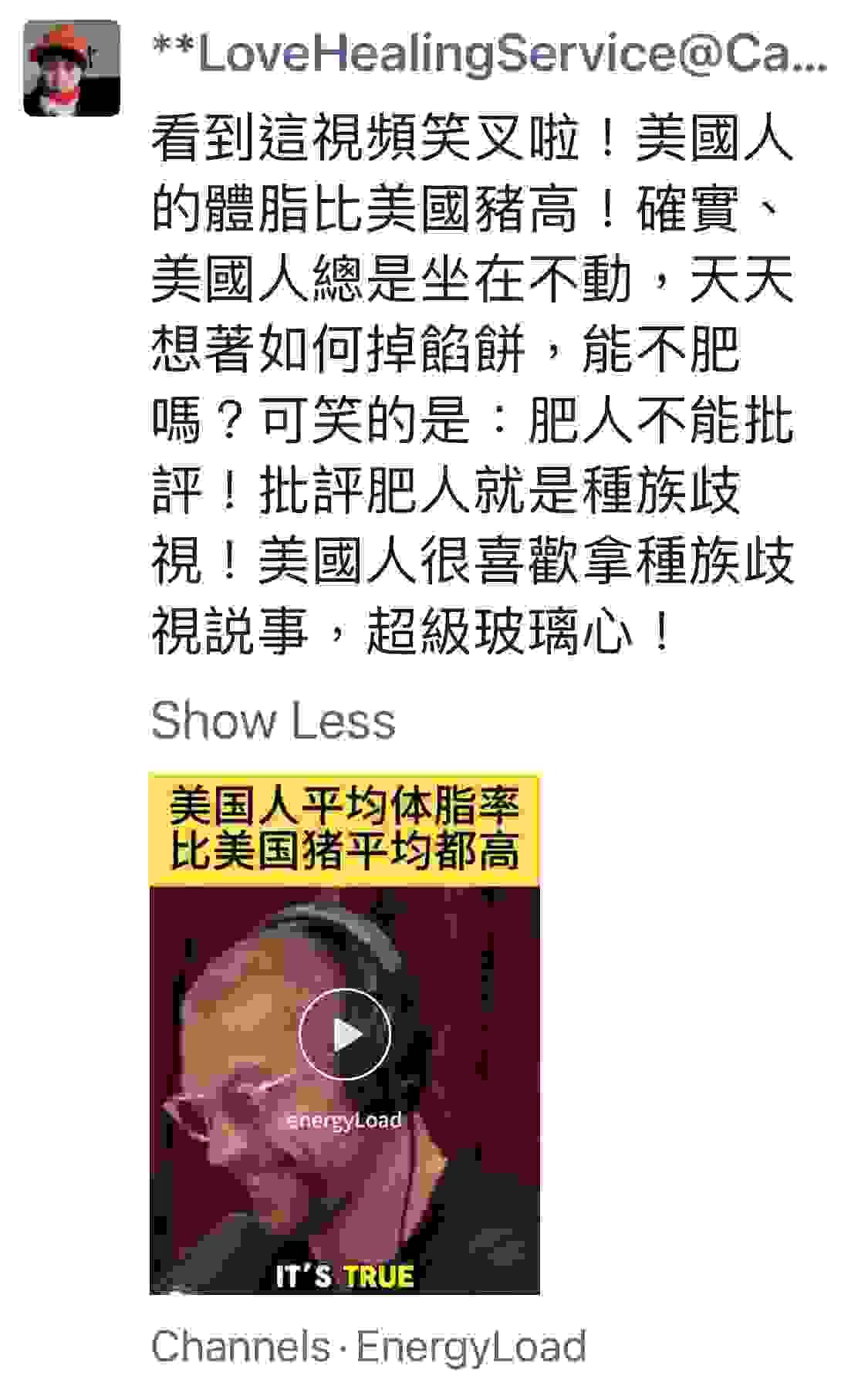Collapse the post with Show Less
Screen dimensions: 868x1396
coord(273,721)
